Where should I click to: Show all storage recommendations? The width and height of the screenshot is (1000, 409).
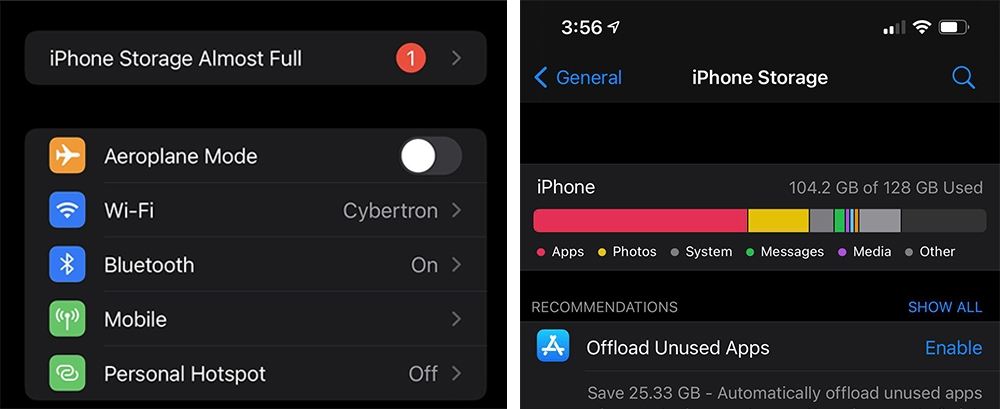[944, 307]
